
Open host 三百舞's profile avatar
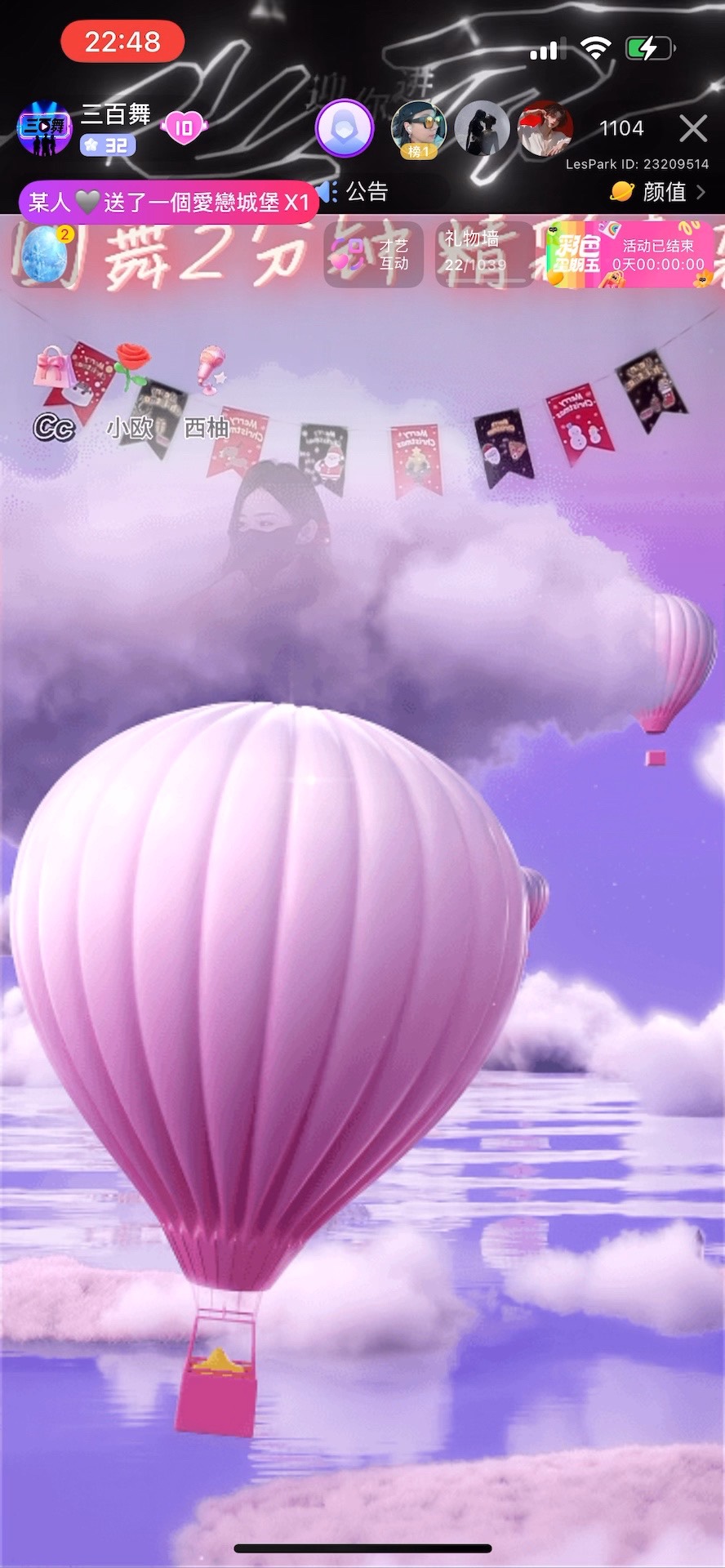point(44,129)
